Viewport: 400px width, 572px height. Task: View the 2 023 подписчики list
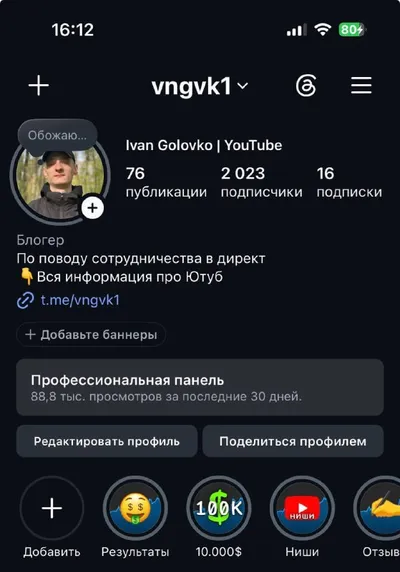point(261,182)
